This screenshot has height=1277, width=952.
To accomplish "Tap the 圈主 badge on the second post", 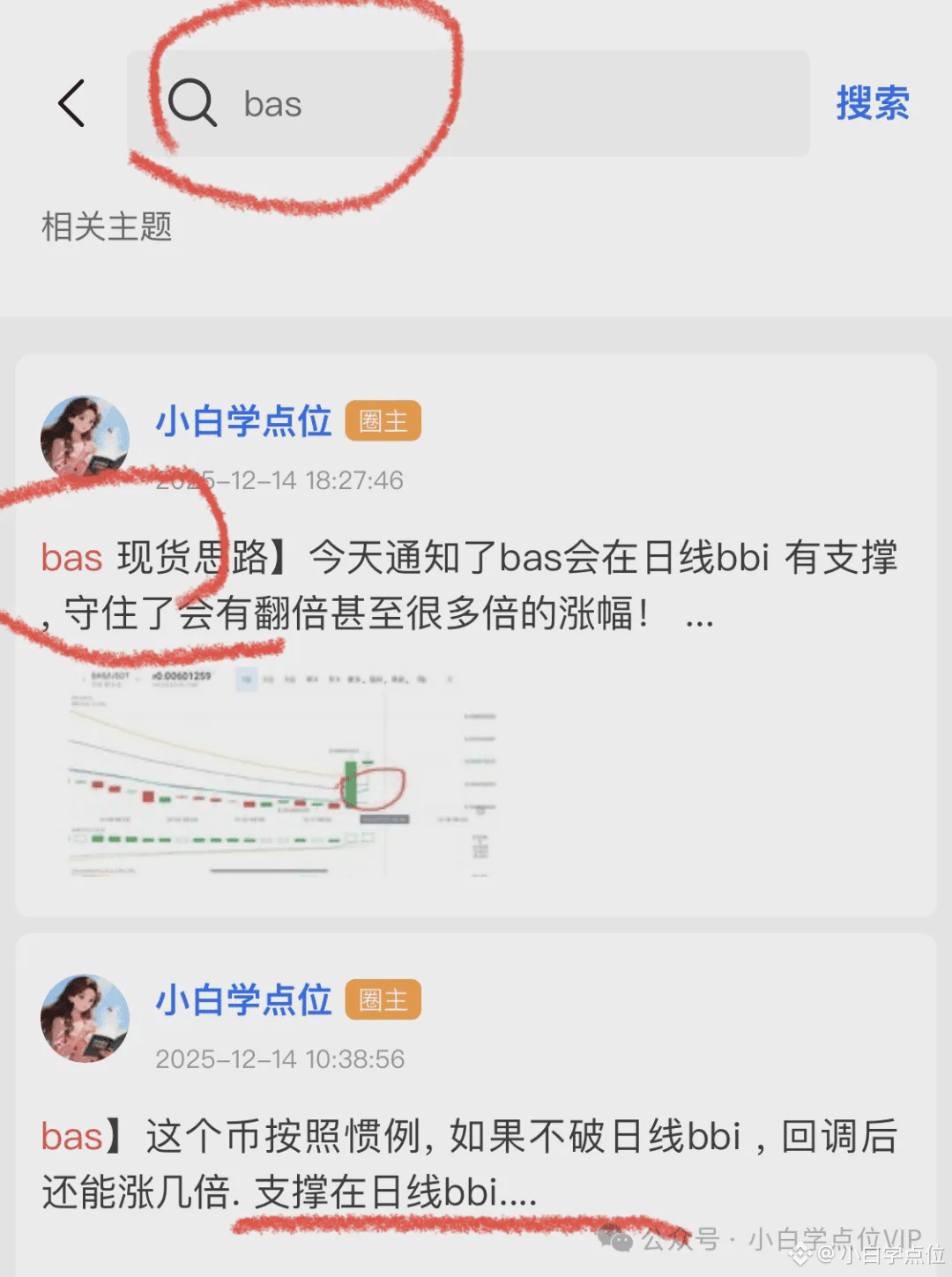I will (x=383, y=999).
